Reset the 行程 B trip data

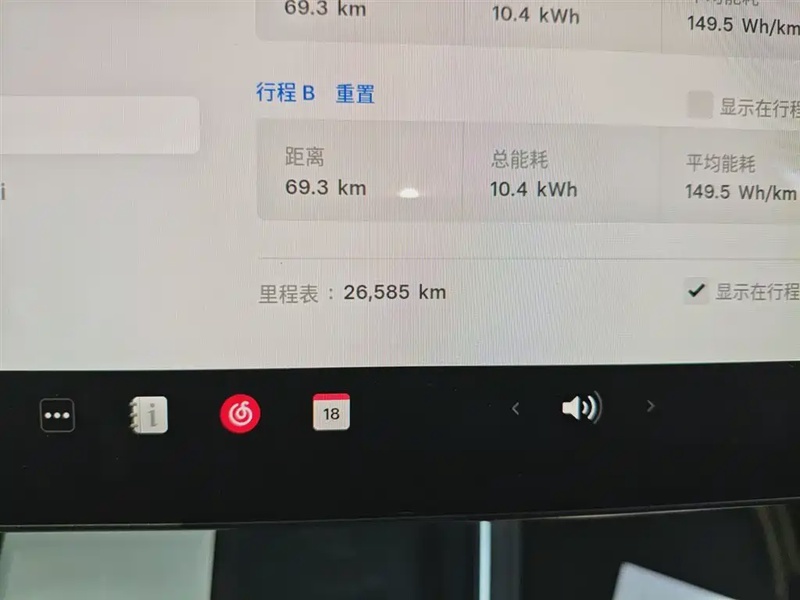coord(355,94)
